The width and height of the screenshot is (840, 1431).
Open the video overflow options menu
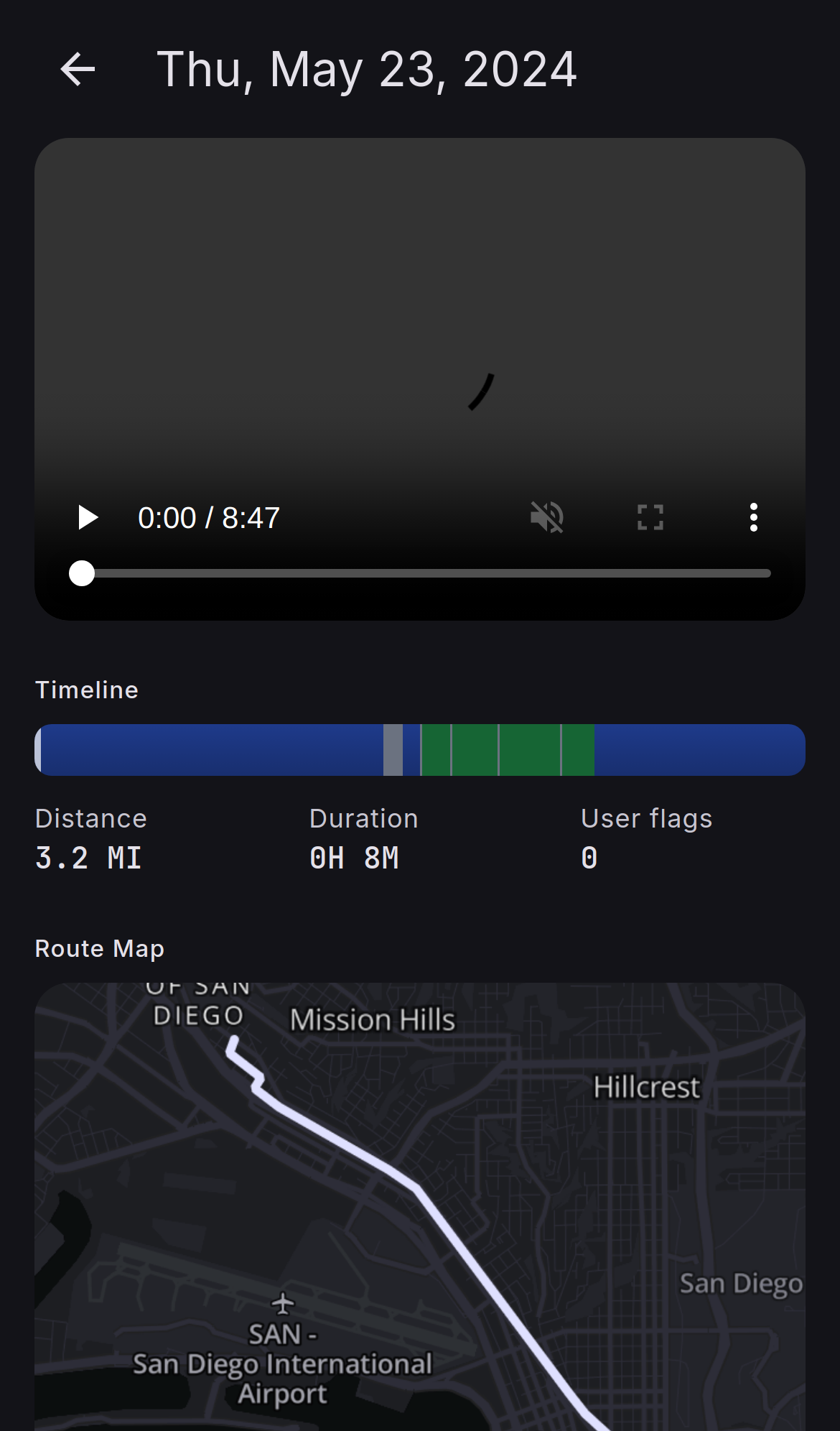coord(753,517)
